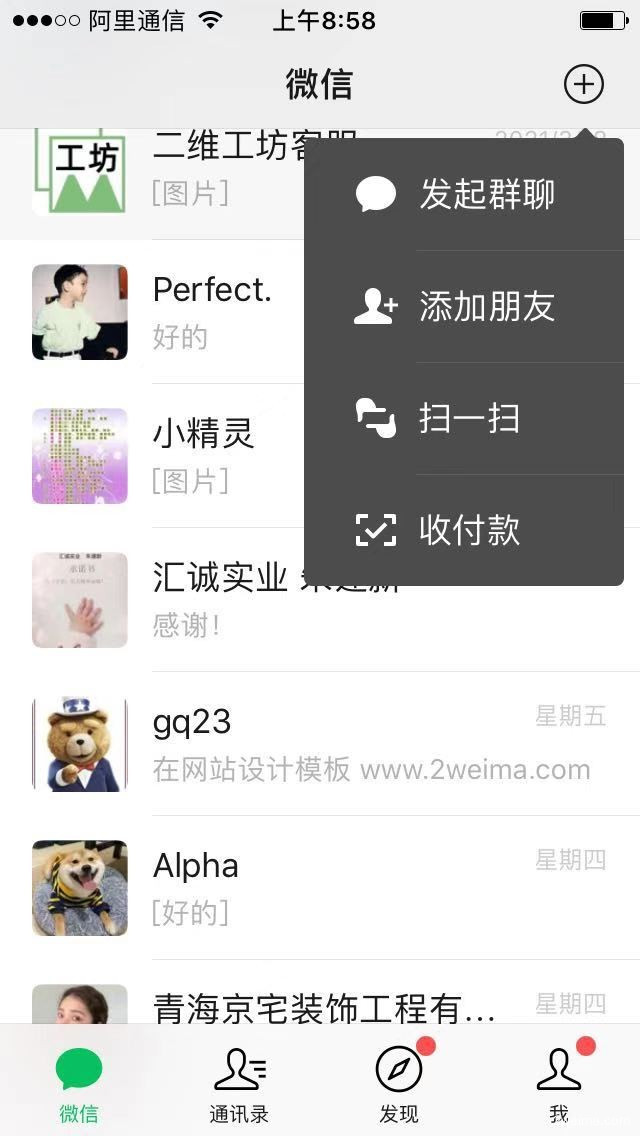
Task: Choose 添加朋友 from the popup menu
Action: click(x=464, y=307)
